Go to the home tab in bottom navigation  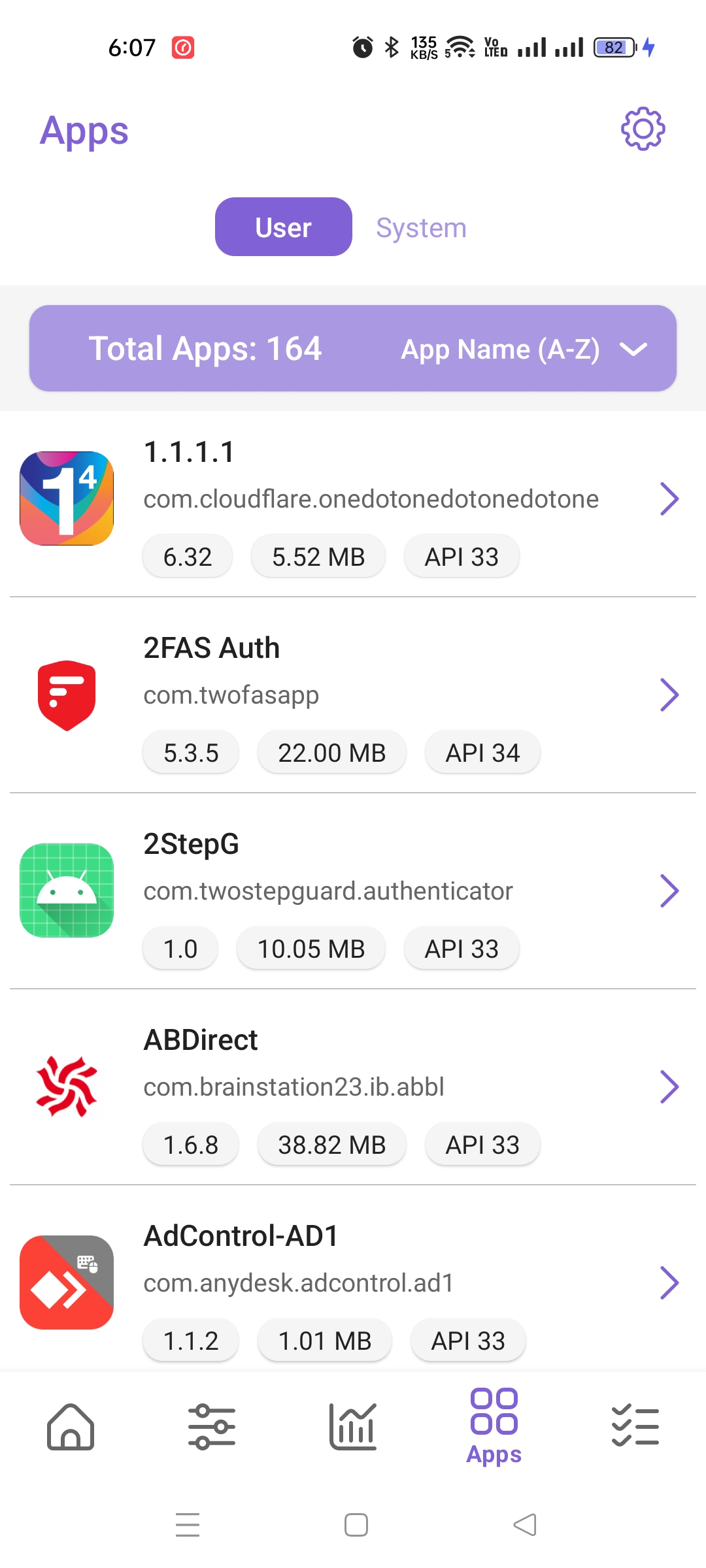coord(71,1427)
